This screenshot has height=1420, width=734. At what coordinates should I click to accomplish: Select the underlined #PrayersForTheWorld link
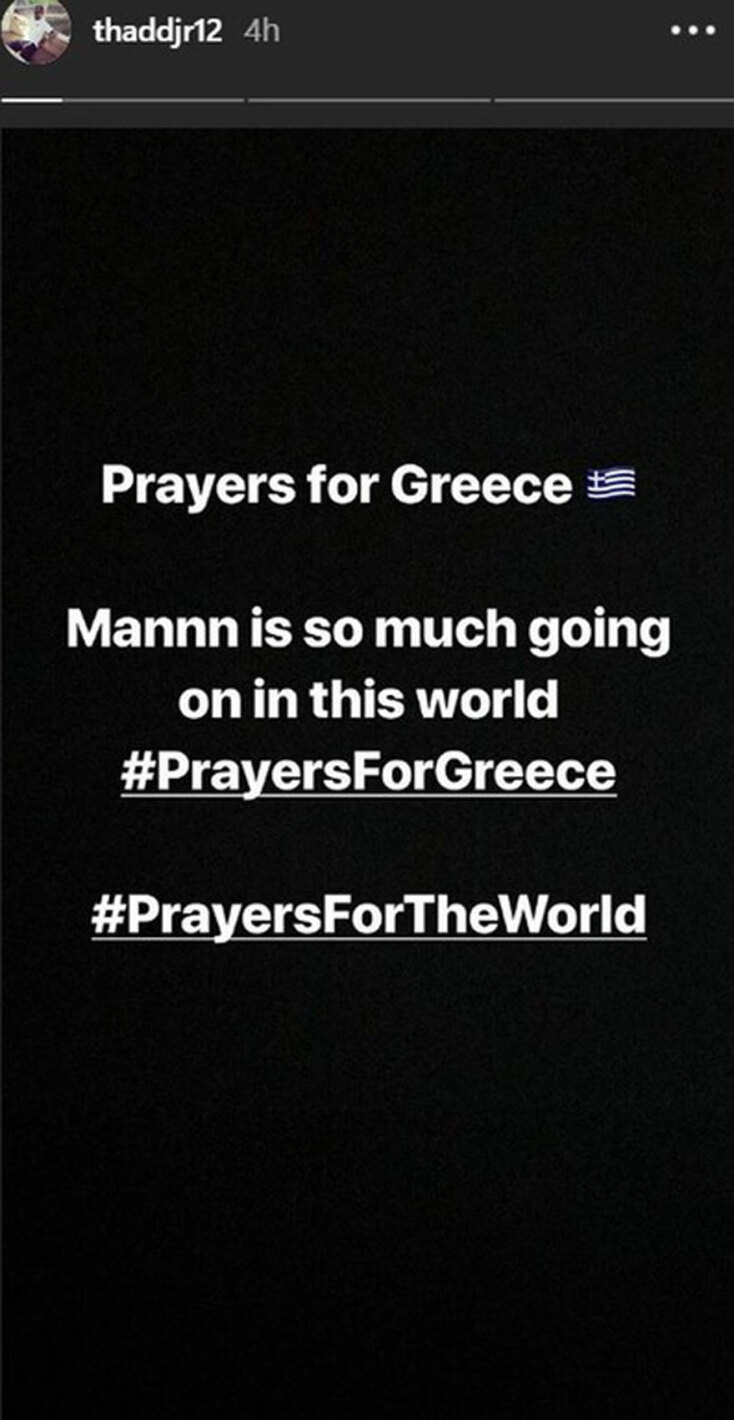click(x=366, y=913)
